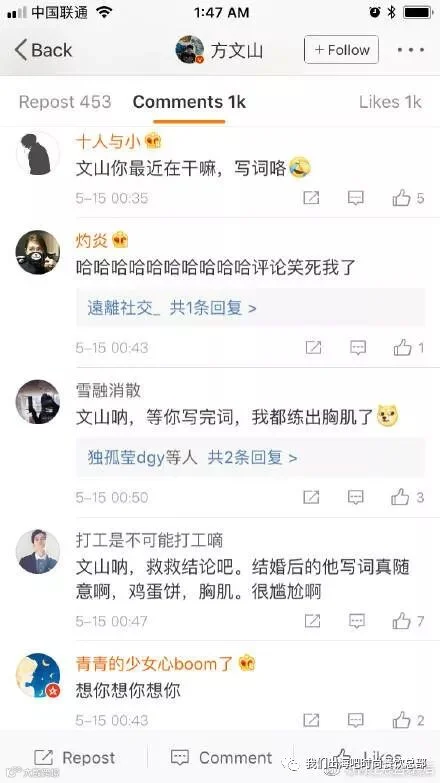Repost 灼炎's comment

tap(313, 348)
